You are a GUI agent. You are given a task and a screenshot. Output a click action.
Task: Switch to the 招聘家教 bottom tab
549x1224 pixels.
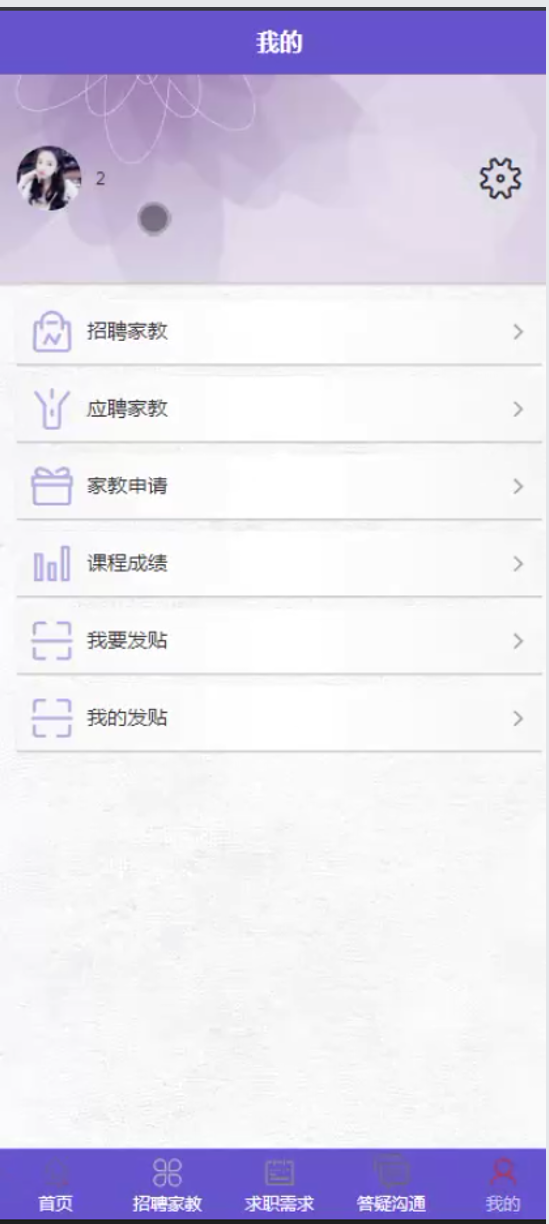(167, 1184)
